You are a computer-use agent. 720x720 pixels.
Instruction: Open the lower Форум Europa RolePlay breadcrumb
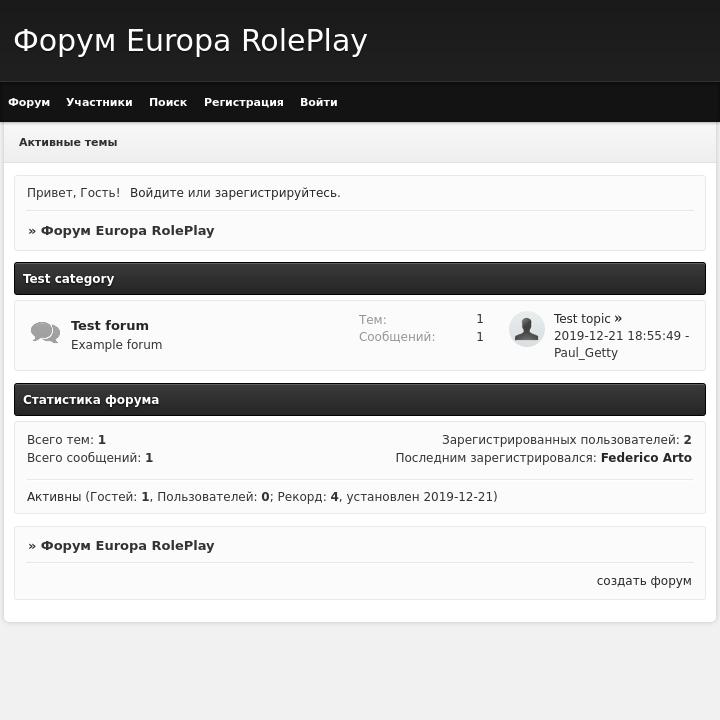pos(127,546)
